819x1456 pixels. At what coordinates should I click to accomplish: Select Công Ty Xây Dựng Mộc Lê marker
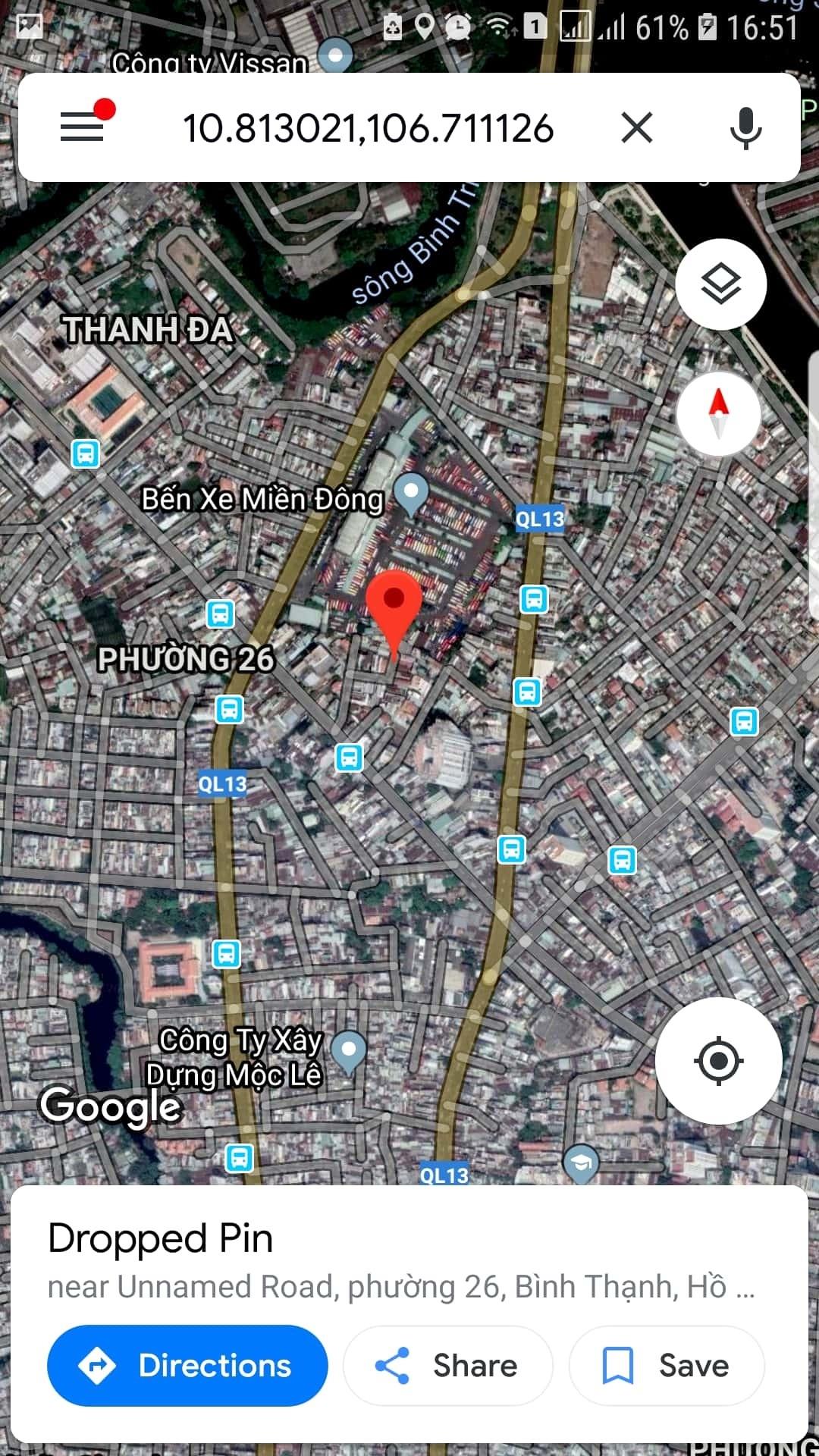coord(349,1052)
